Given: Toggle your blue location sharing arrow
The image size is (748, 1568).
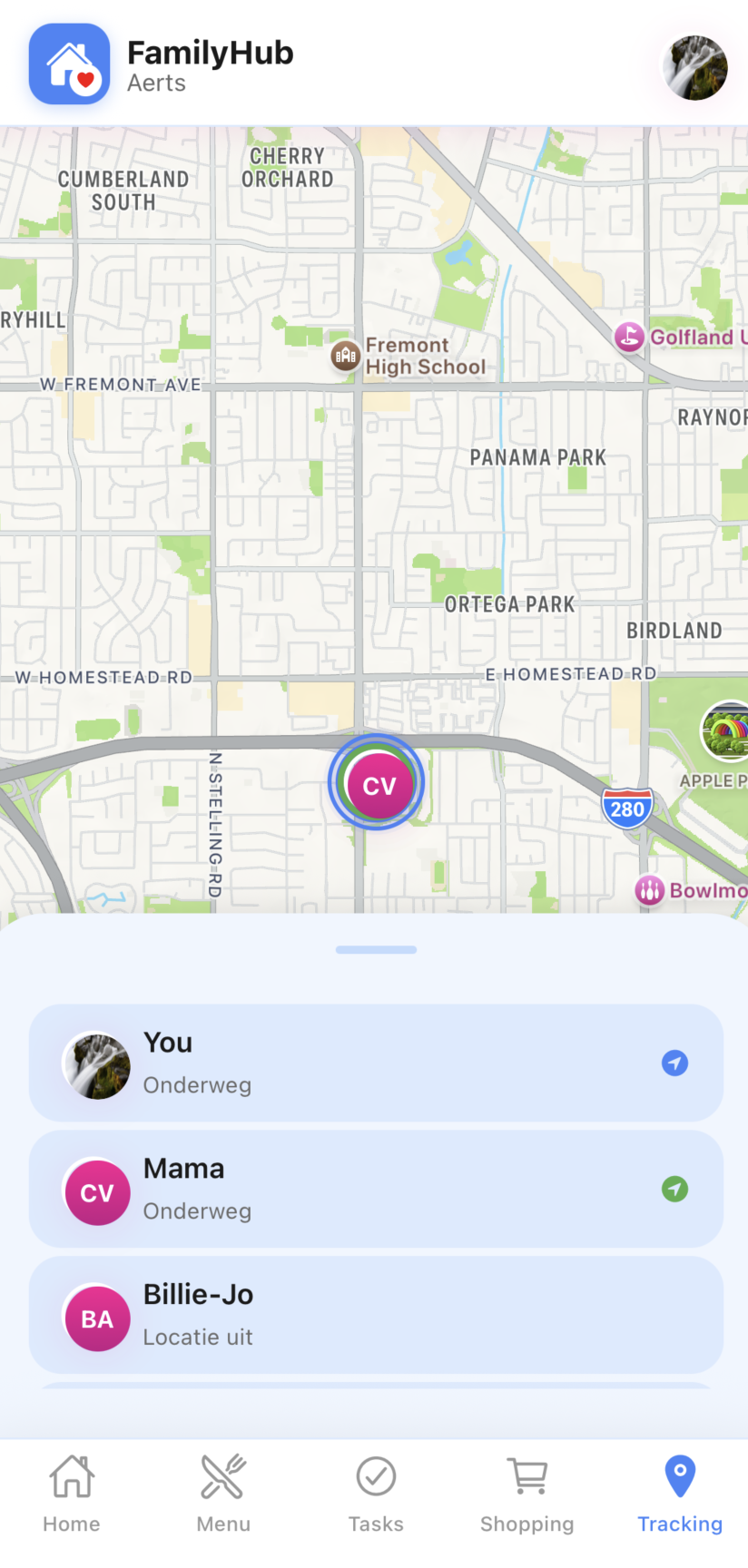Looking at the screenshot, I should 674,1063.
